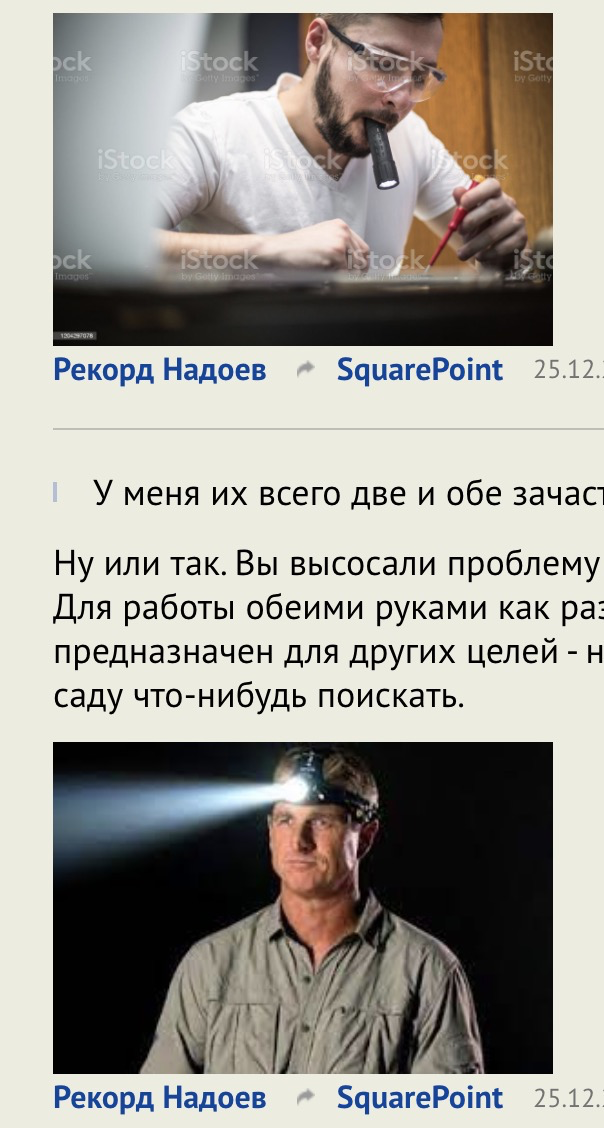Open SquarePoint link under the screwdriver photo
This screenshot has width=604, height=1128.
419,371
